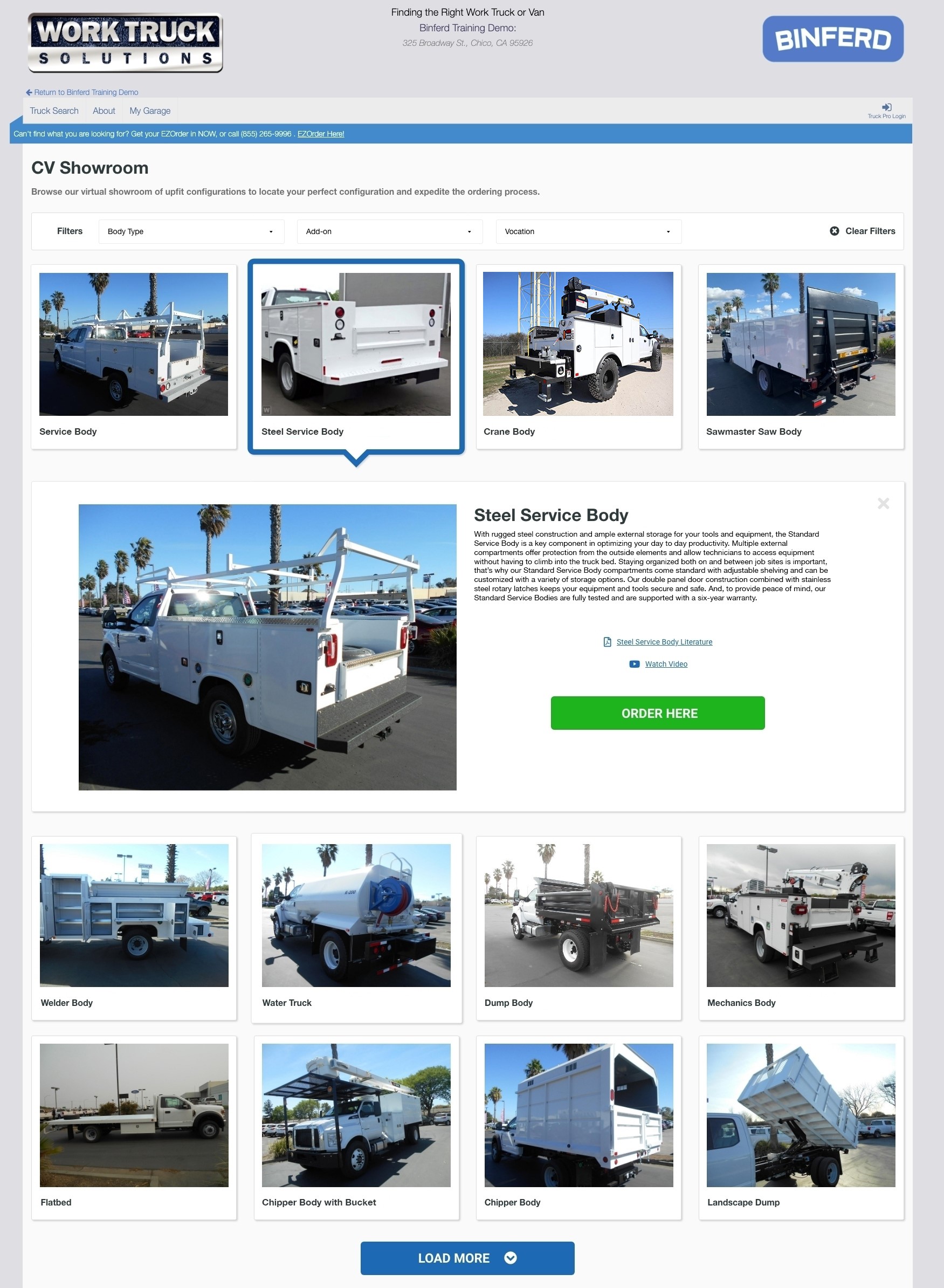This screenshot has width=944, height=1288.
Task: Tap the Watch Video link
Action: tap(666, 664)
